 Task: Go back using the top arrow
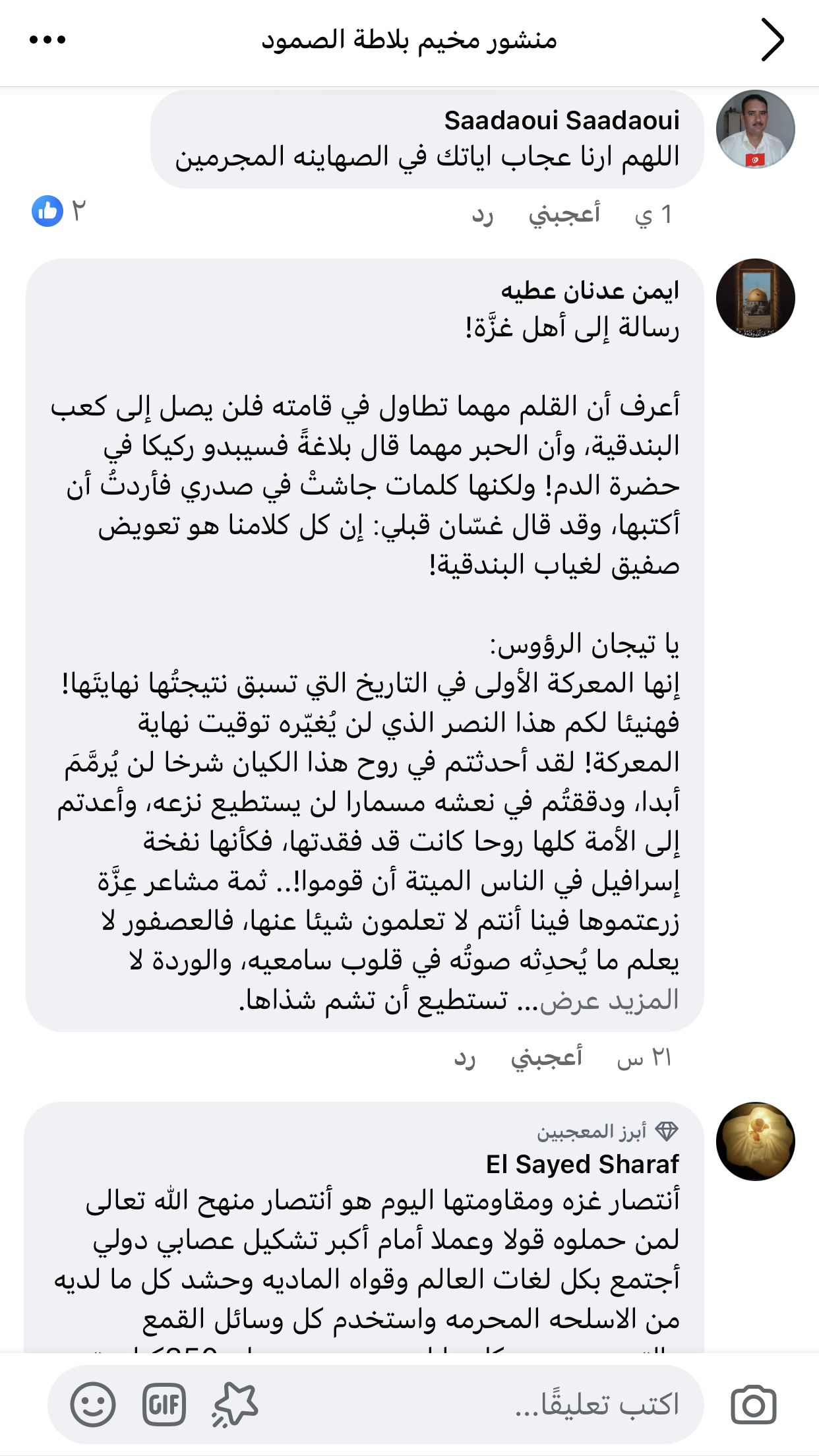772,40
